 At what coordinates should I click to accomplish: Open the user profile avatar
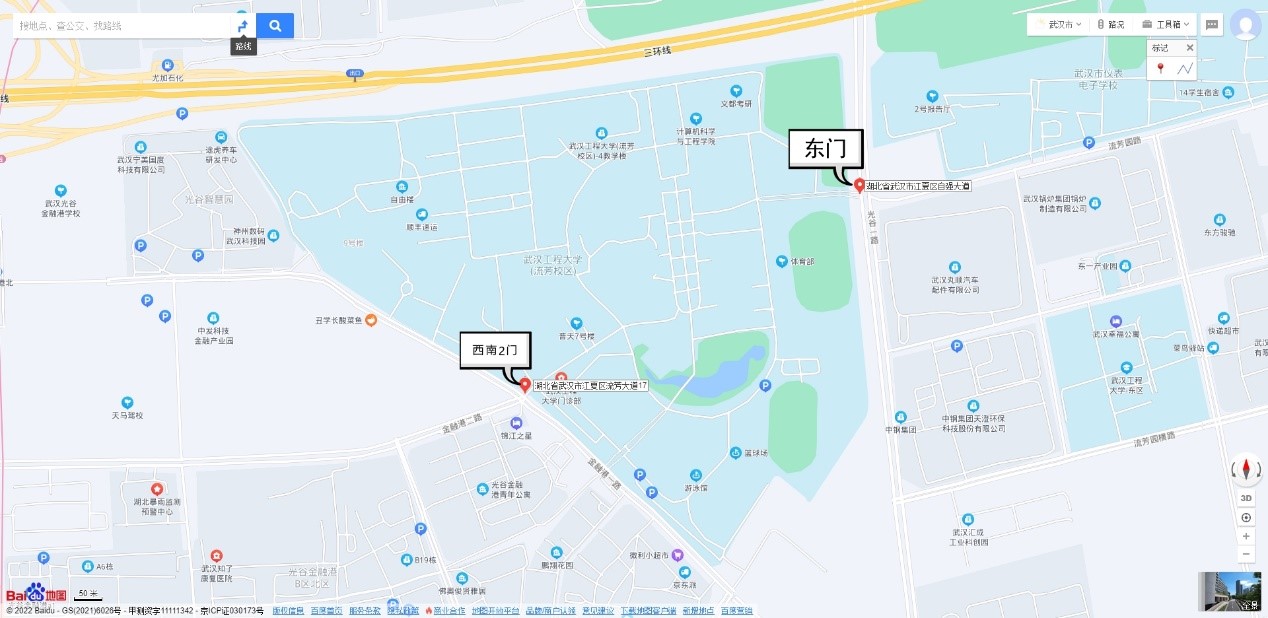click(x=1246, y=24)
